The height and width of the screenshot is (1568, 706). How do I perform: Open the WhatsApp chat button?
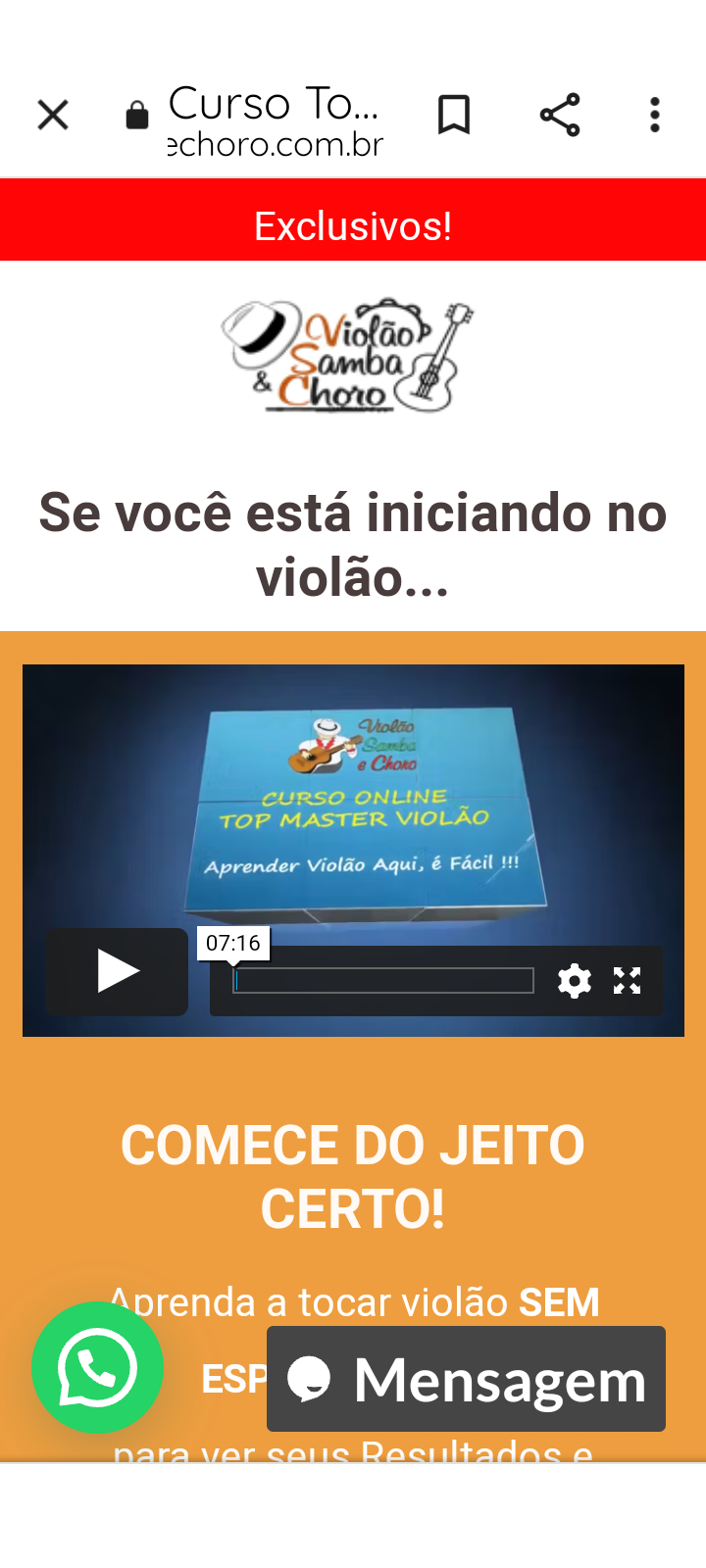tap(97, 1367)
